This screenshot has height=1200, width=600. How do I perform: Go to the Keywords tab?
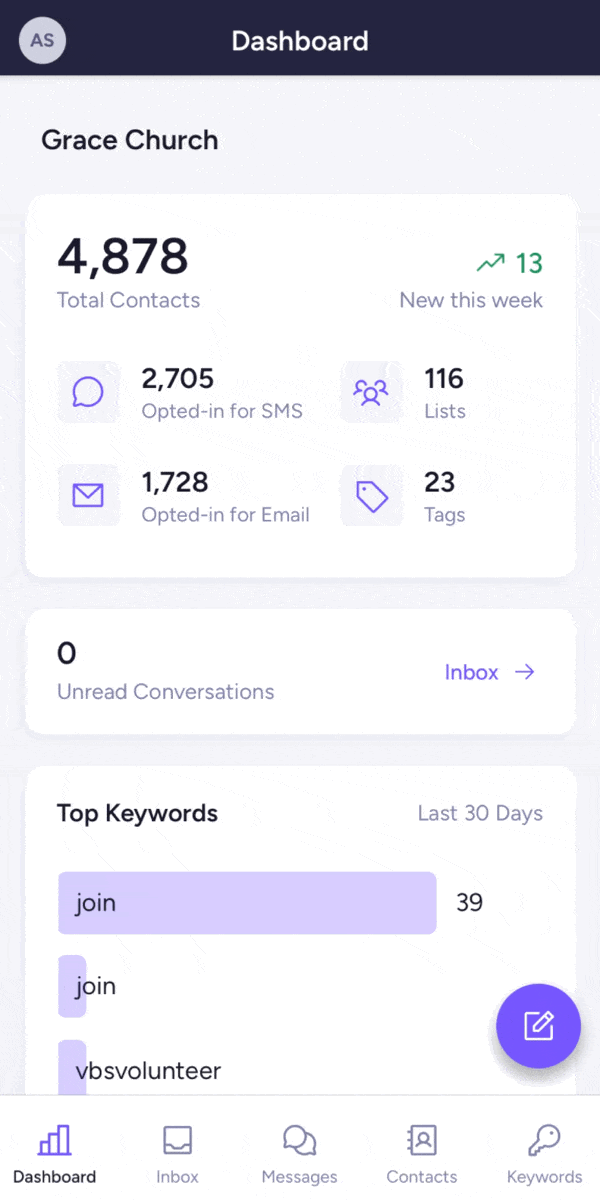(544, 1153)
